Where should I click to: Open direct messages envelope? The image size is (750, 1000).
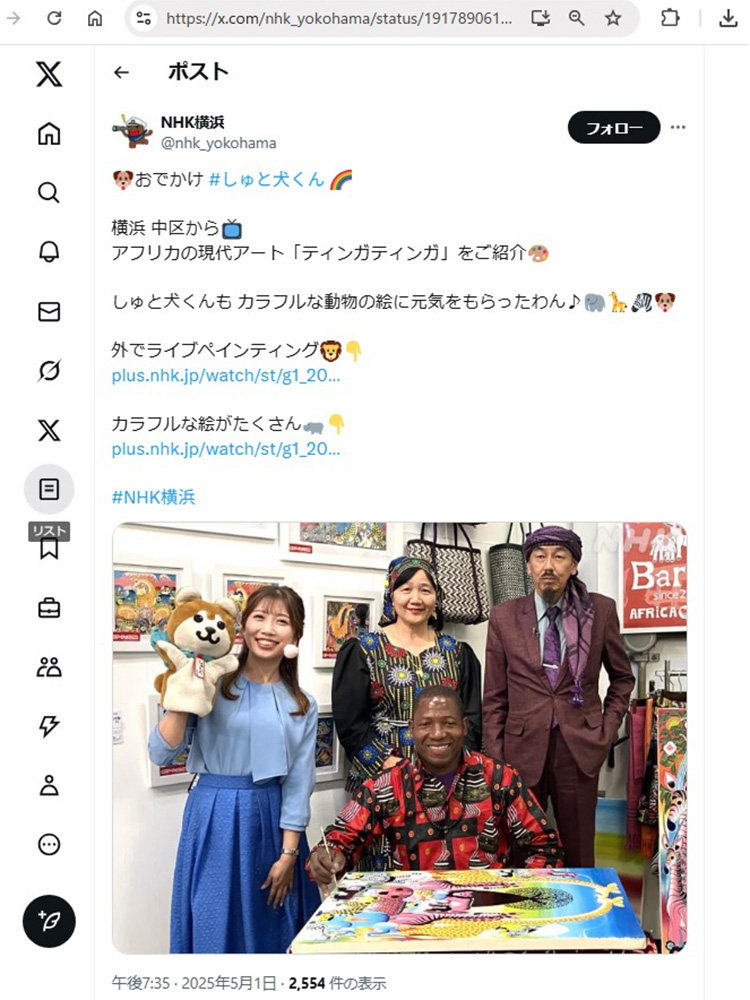coord(49,312)
